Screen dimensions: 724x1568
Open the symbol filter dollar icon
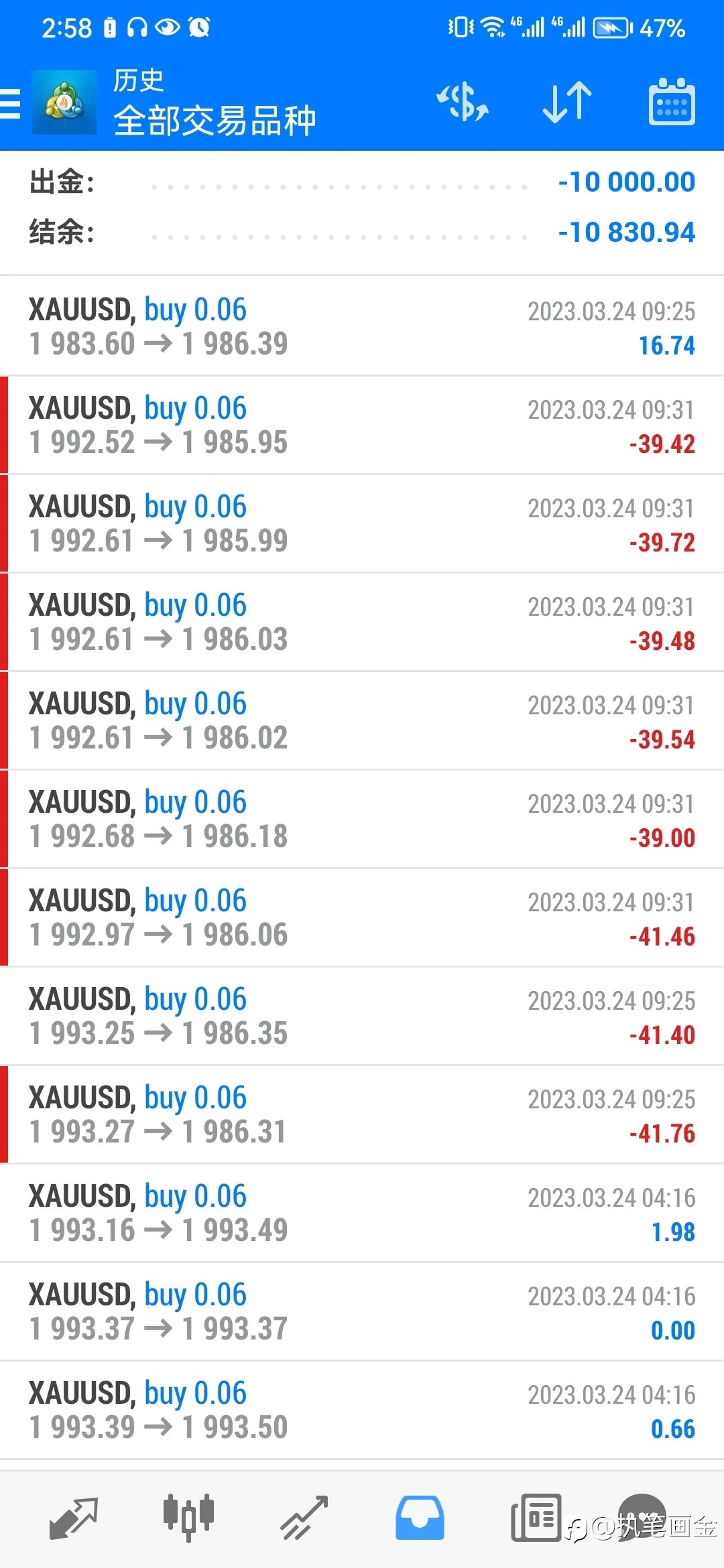(463, 103)
